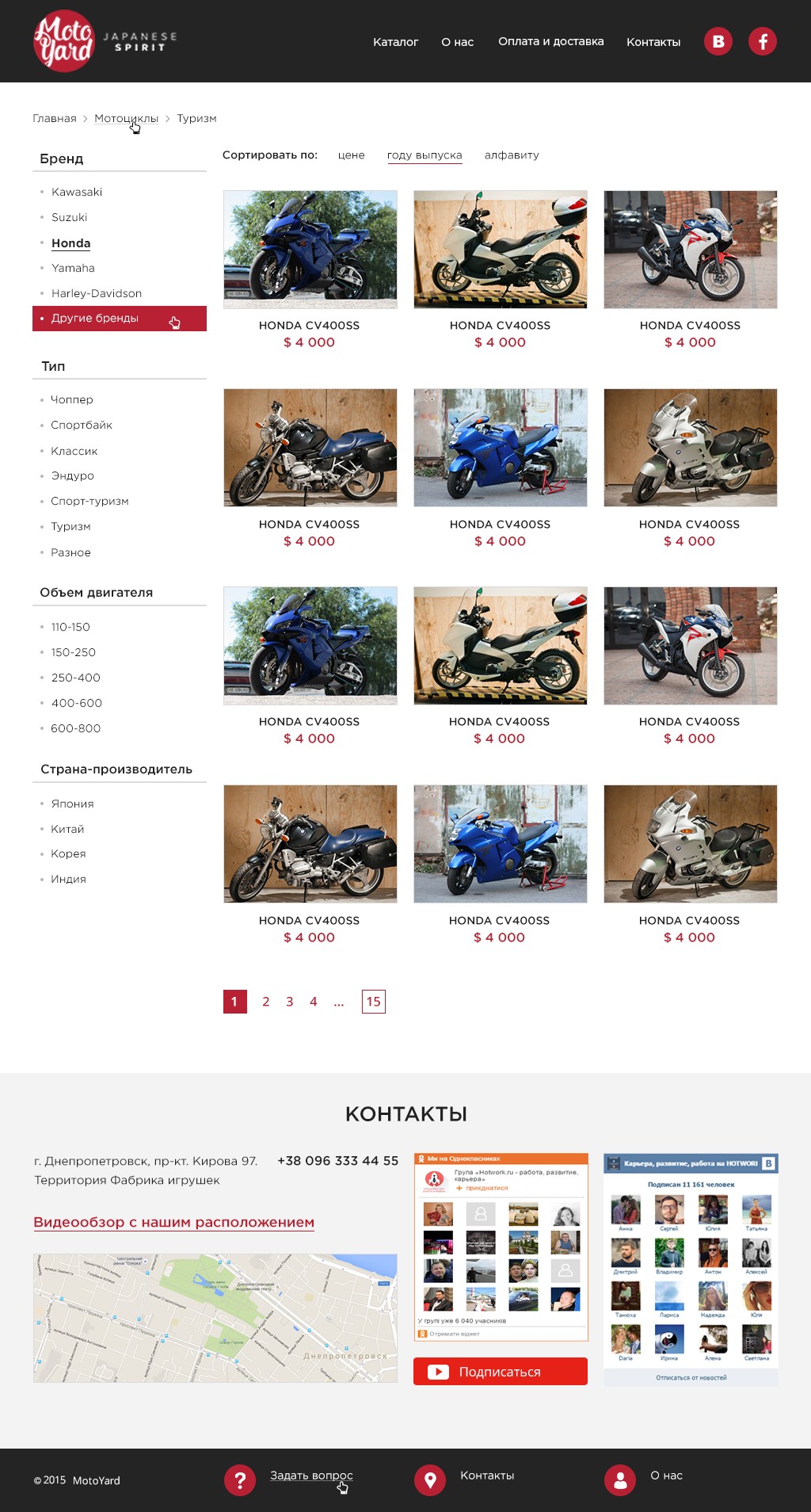Open О нас in footer
This screenshot has width=811, height=1512.
click(666, 1476)
